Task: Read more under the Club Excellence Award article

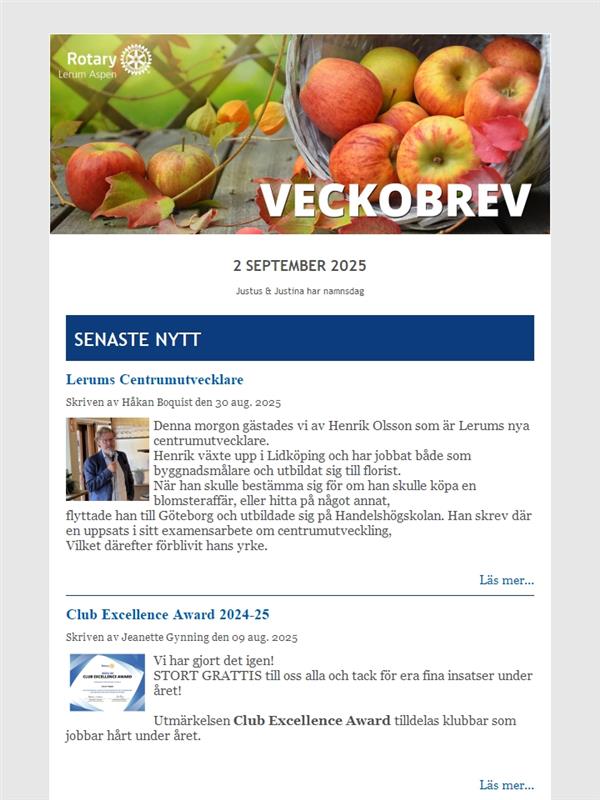Action: [x=506, y=785]
